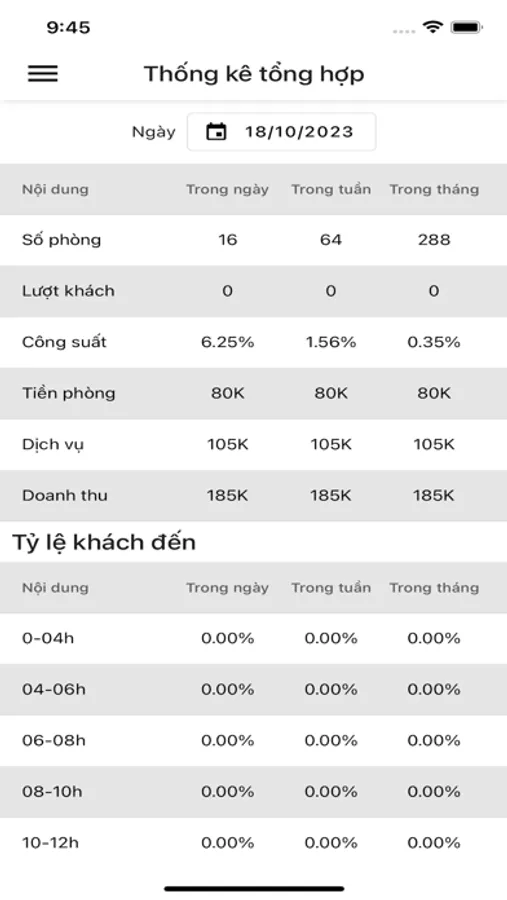Open the date picker showing 18/10/2023
This screenshot has width=507, height=900.
pyautogui.click(x=281, y=132)
